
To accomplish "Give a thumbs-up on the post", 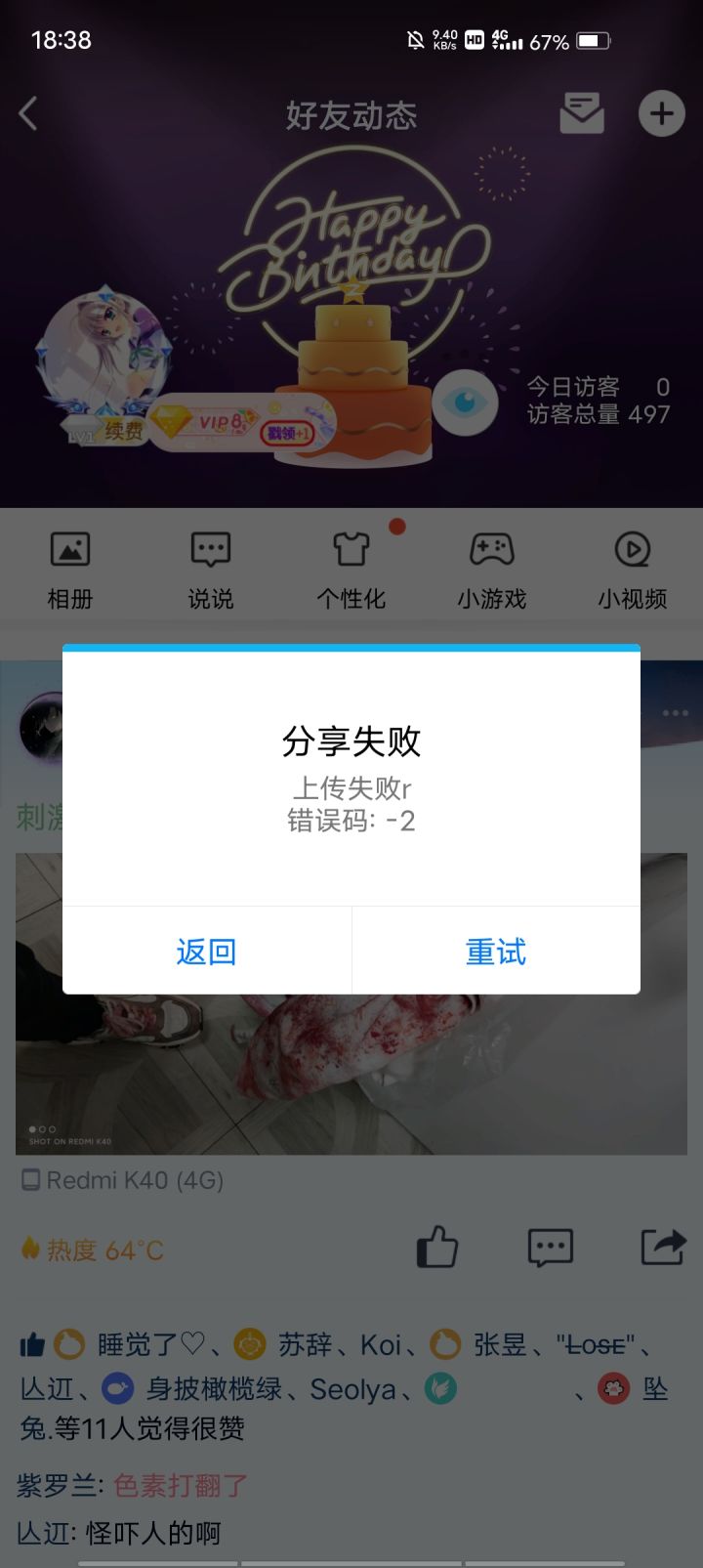I will coord(435,1248).
